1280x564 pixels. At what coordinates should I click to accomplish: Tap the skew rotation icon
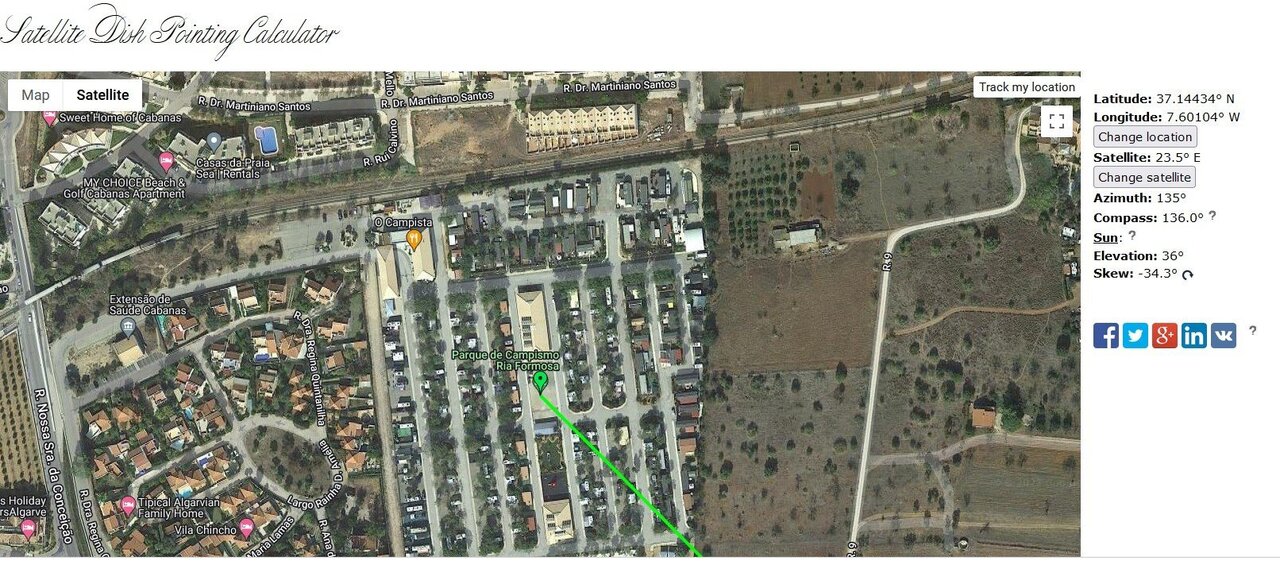point(1188,274)
